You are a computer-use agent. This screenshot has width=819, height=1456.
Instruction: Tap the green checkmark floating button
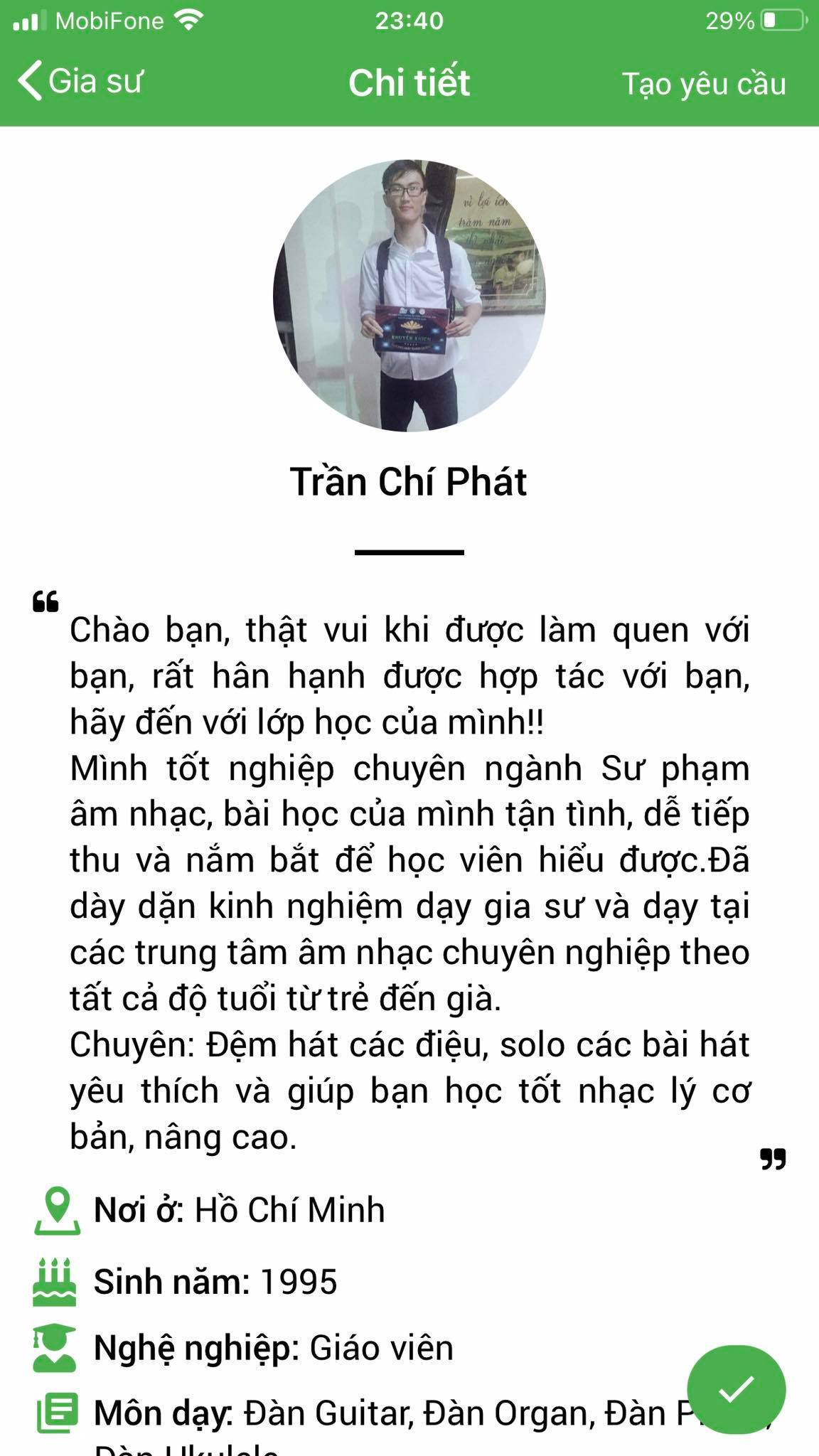point(736,1389)
